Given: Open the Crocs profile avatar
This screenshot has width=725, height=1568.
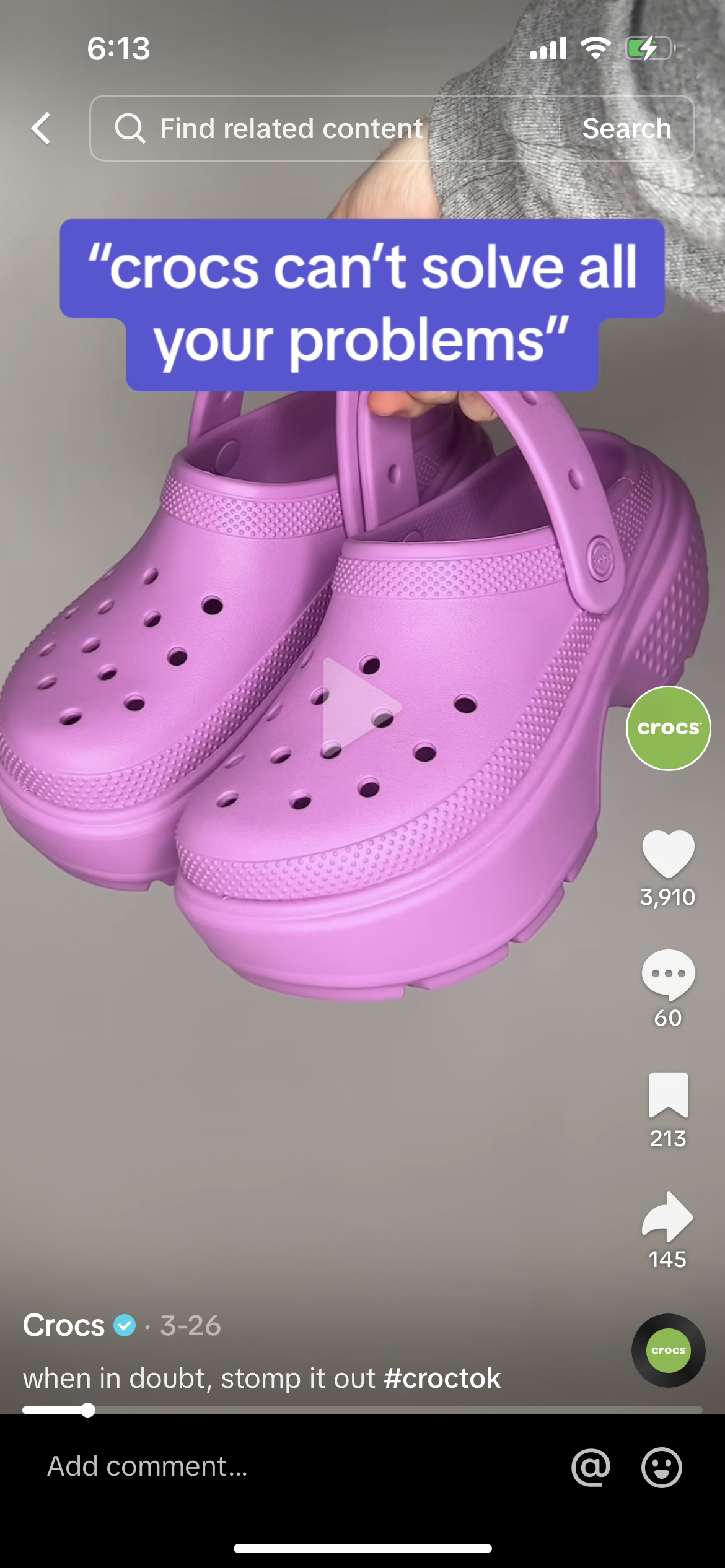Looking at the screenshot, I should click(668, 728).
